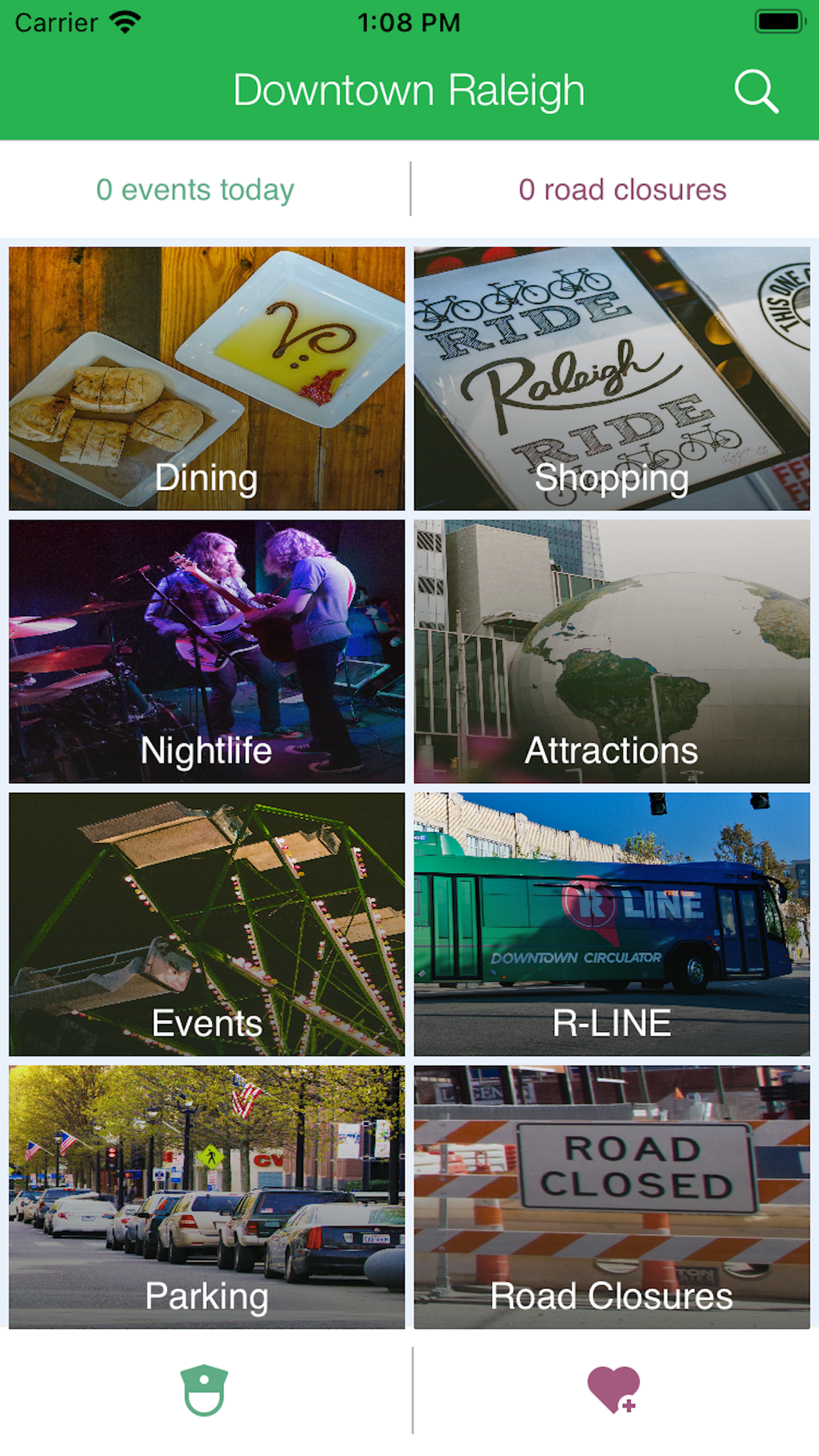Tap the Downtown Raleigh title
This screenshot has width=819, height=1456.
tap(408, 90)
